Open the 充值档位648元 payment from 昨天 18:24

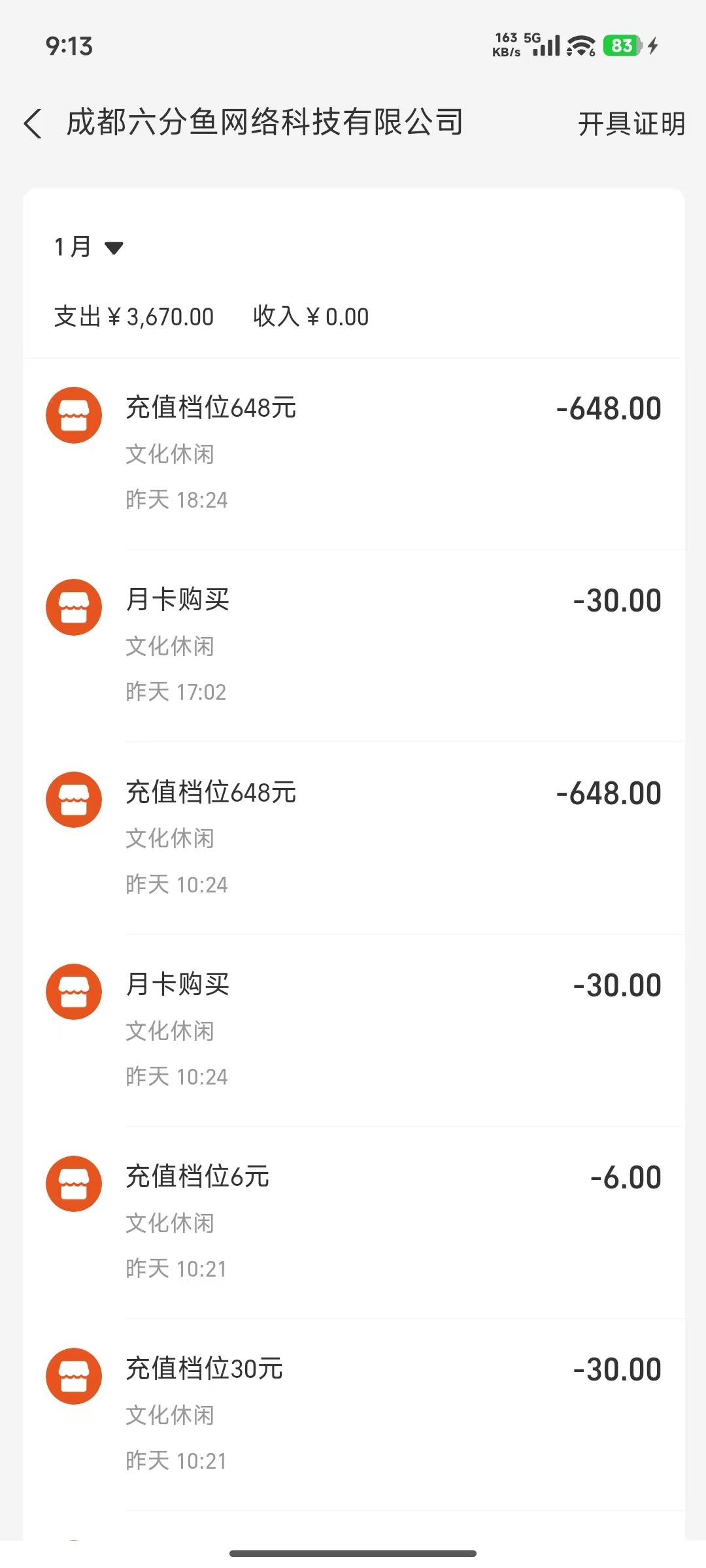(353, 453)
